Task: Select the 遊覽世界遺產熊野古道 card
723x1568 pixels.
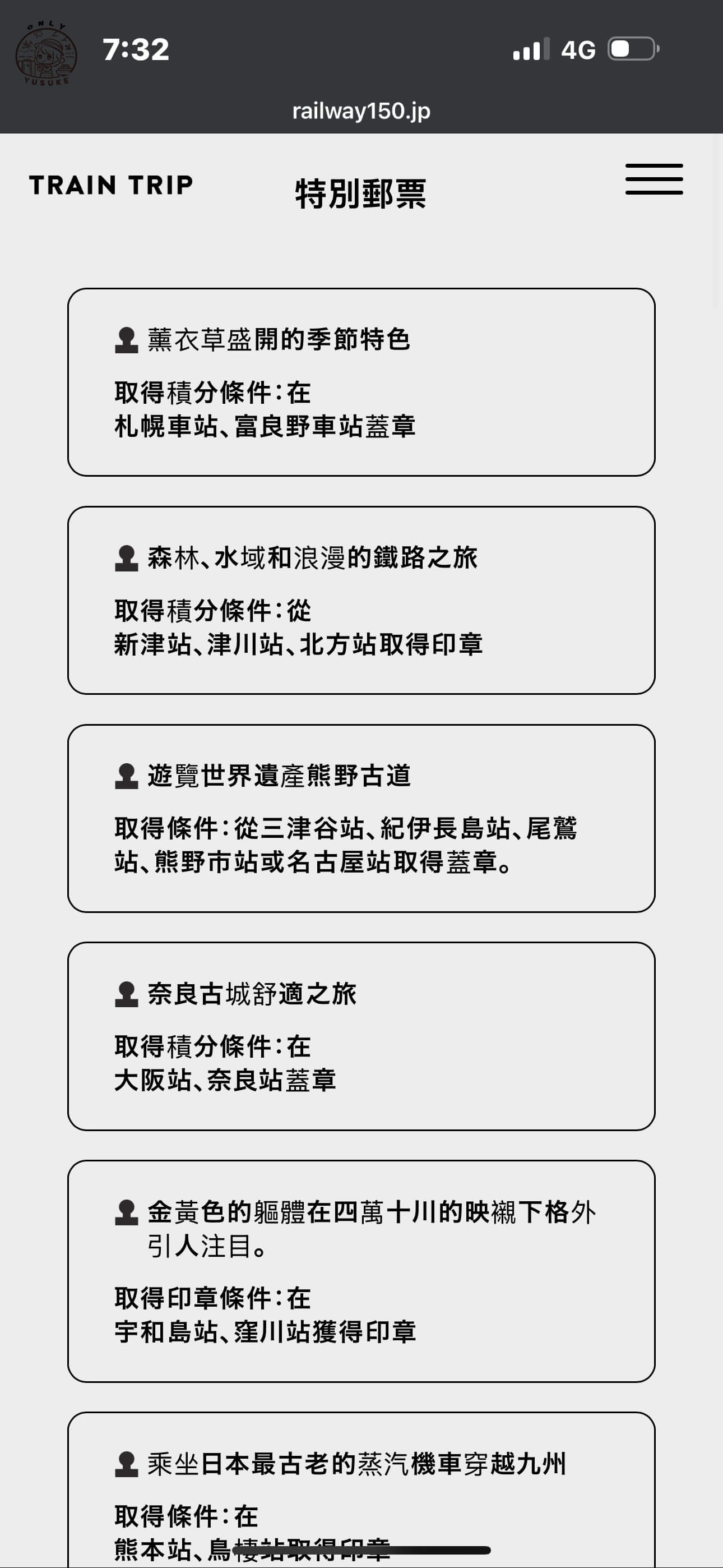Action: [x=361, y=818]
